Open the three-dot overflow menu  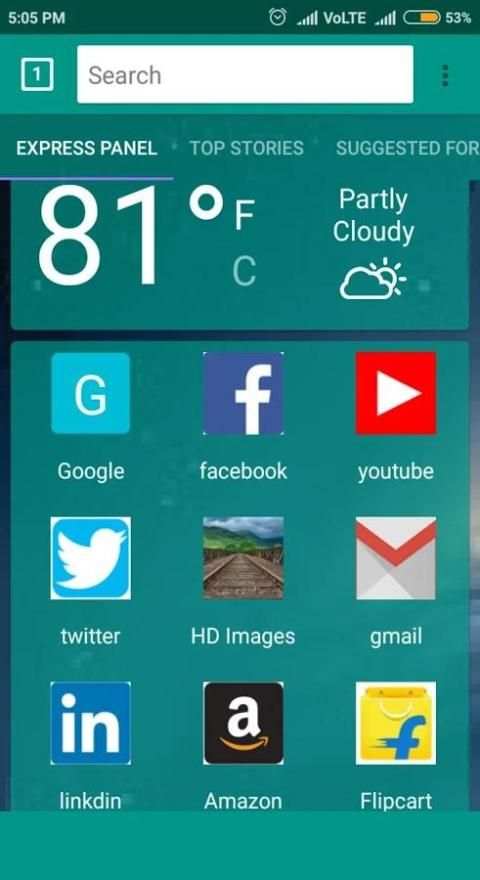pyautogui.click(x=445, y=75)
